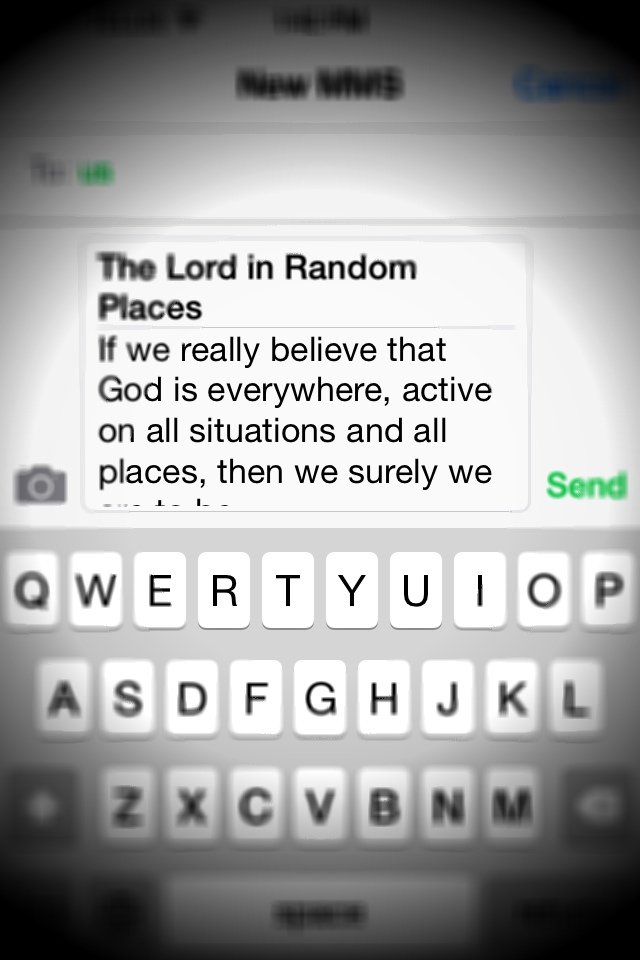Viewport: 640px width, 960px height.
Task: Hit the G key on keyboard
Action: point(321,697)
